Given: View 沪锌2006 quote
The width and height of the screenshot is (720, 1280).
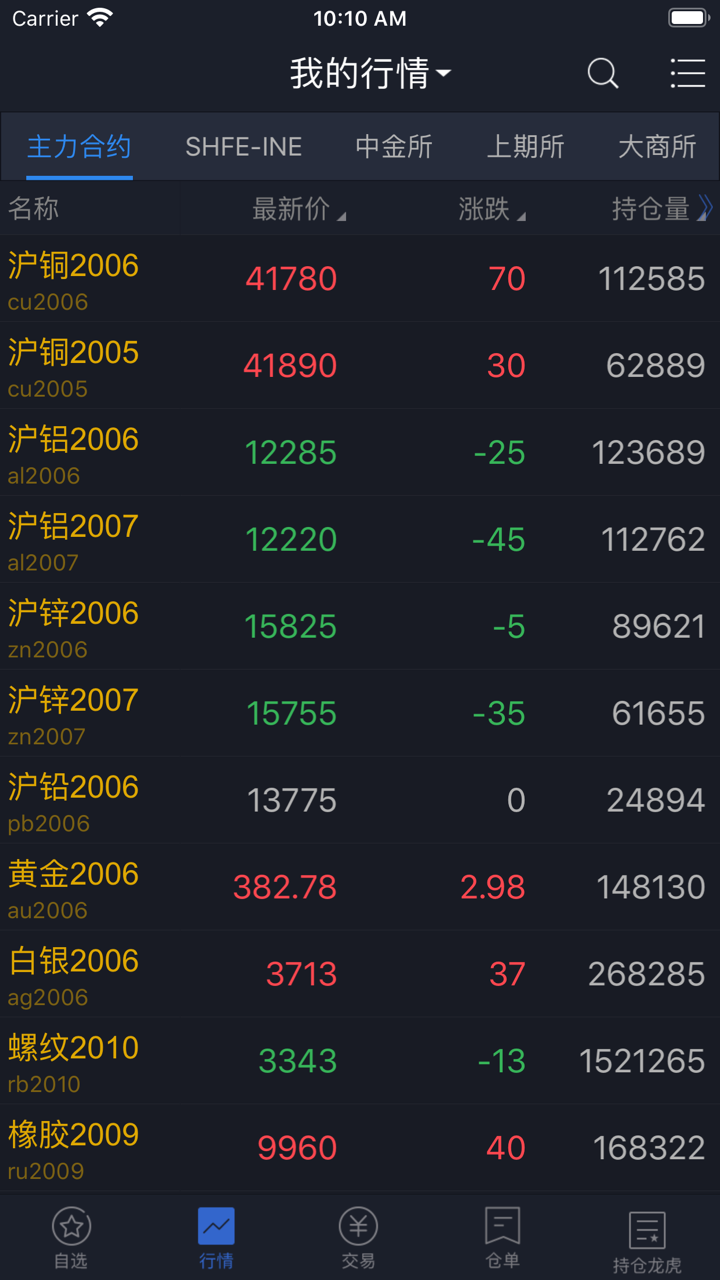Looking at the screenshot, I should pos(360,627).
